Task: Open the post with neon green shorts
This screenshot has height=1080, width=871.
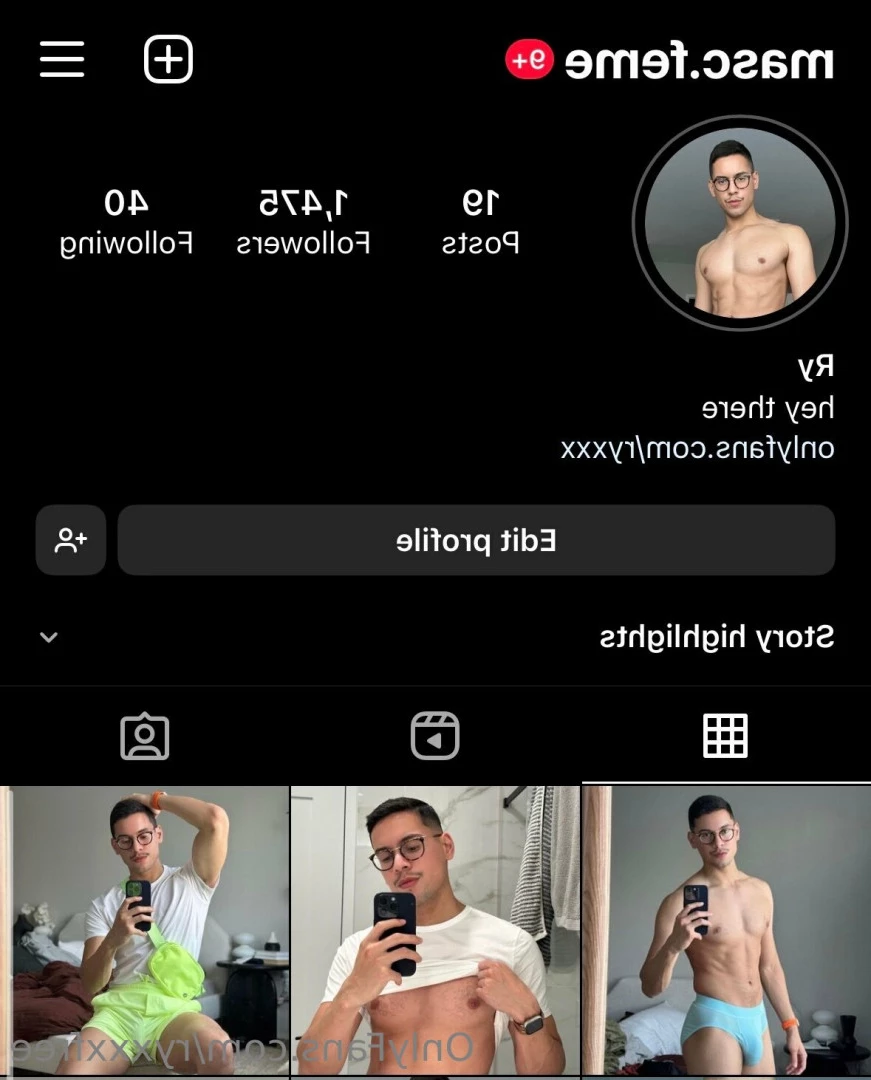Action: pyautogui.click(x=145, y=930)
